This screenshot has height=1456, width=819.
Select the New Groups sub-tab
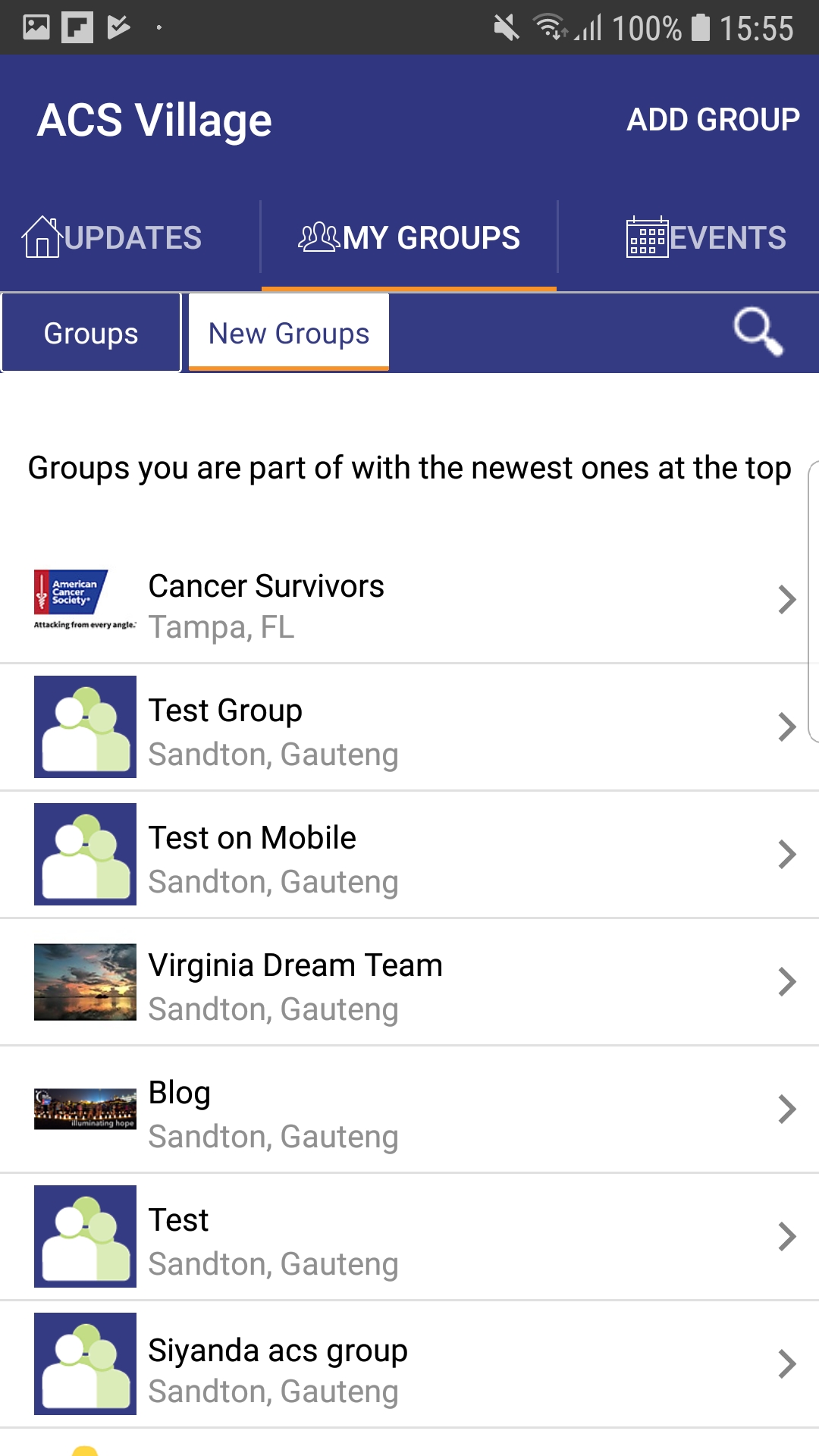click(x=289, y=334)
